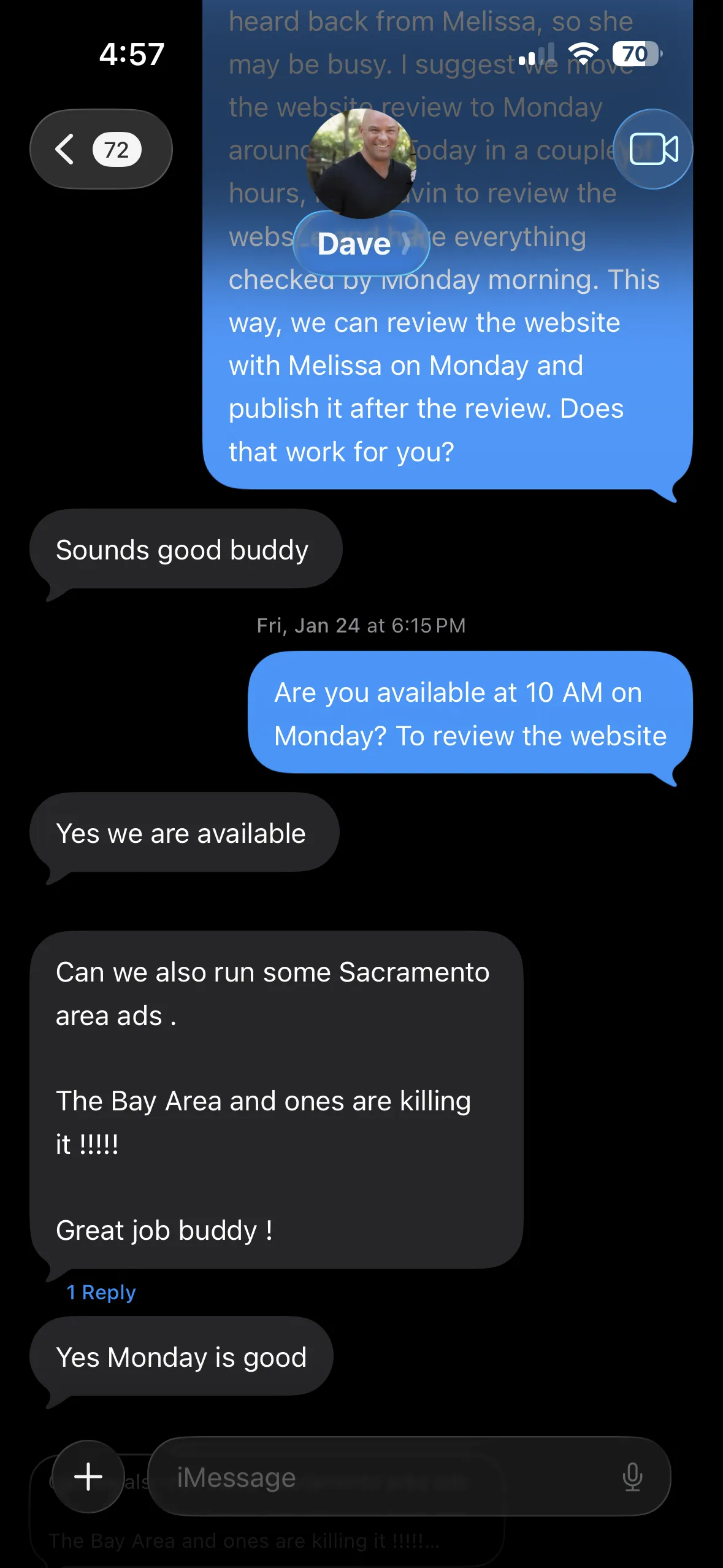Open Dave's contact details
723x1568 pixels.
(362, 244)
